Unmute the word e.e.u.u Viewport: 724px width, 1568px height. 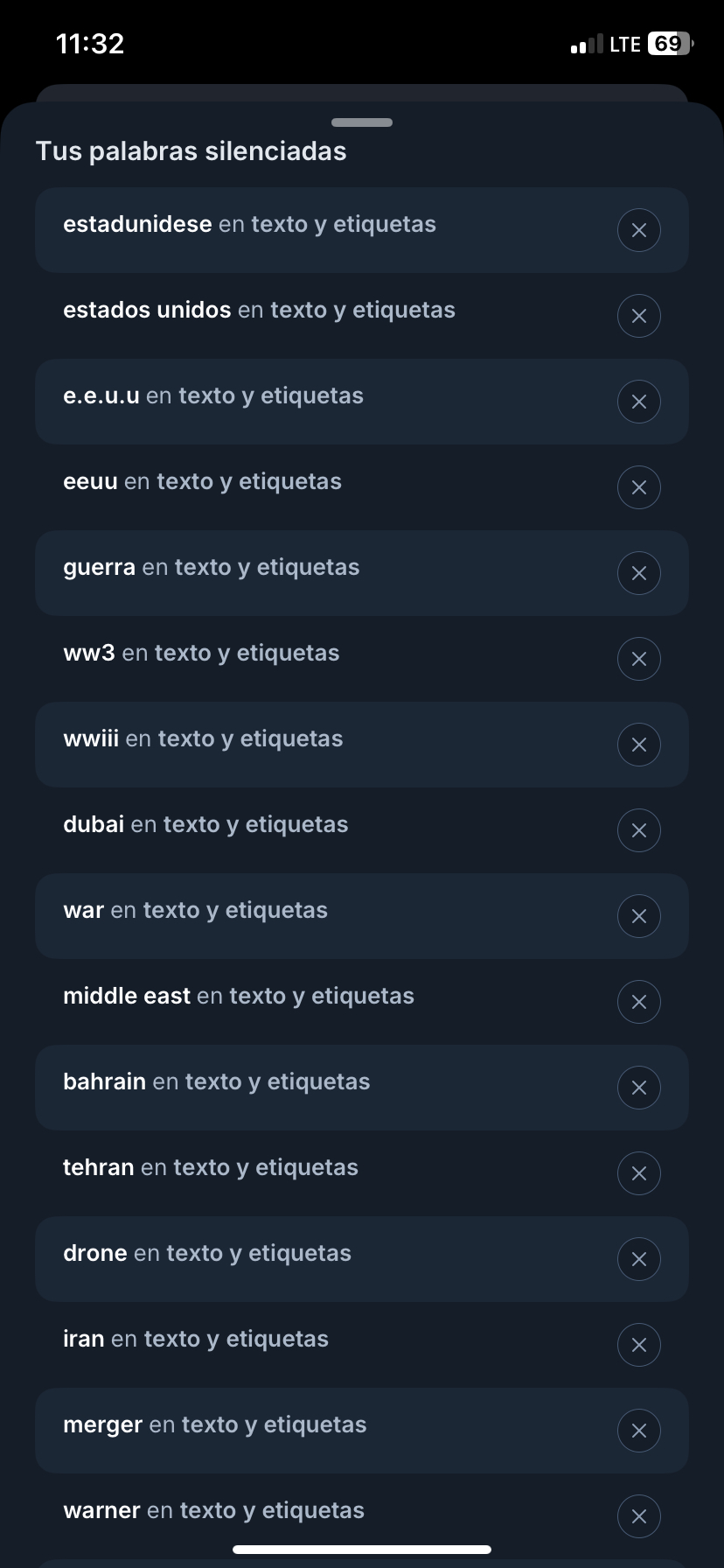[x=638, y=402]
